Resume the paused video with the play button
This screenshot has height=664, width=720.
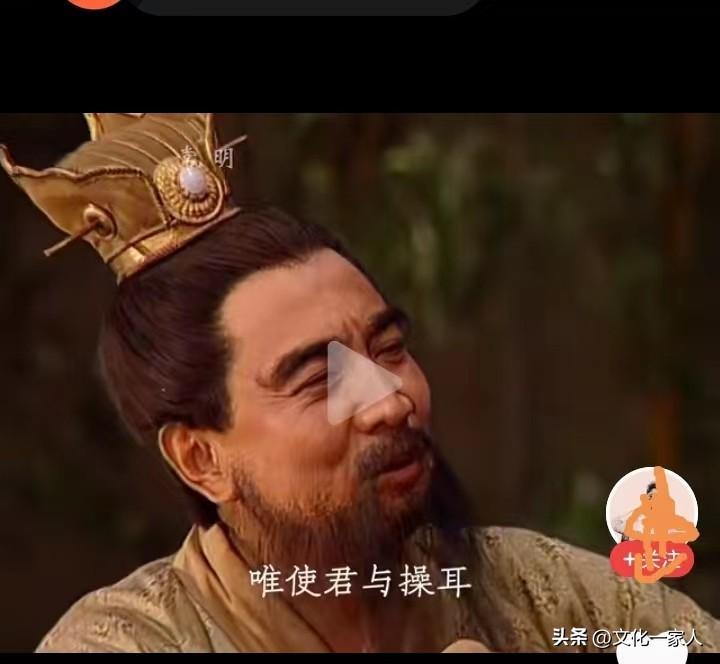click(x=360, y=382)
